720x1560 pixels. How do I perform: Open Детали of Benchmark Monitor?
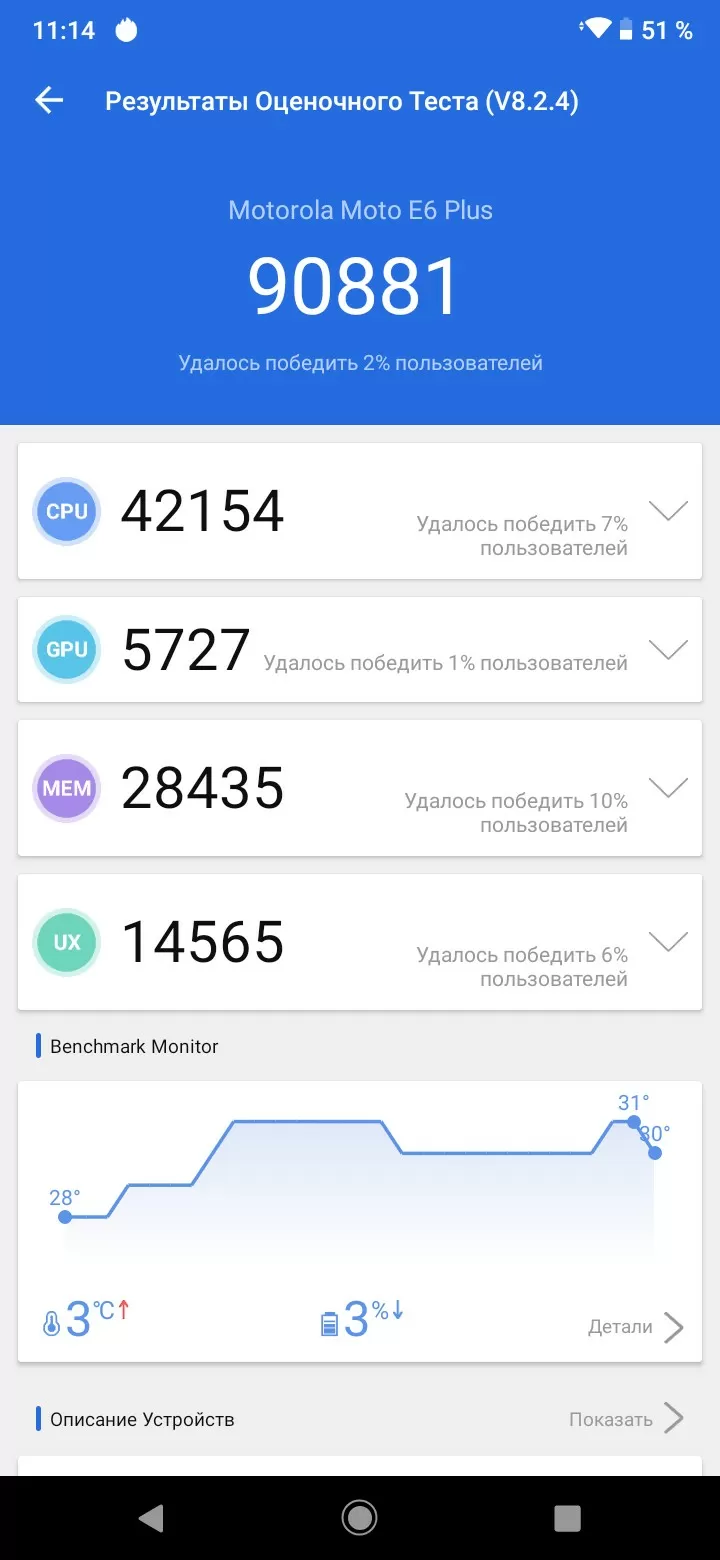tap(636, 1327)
